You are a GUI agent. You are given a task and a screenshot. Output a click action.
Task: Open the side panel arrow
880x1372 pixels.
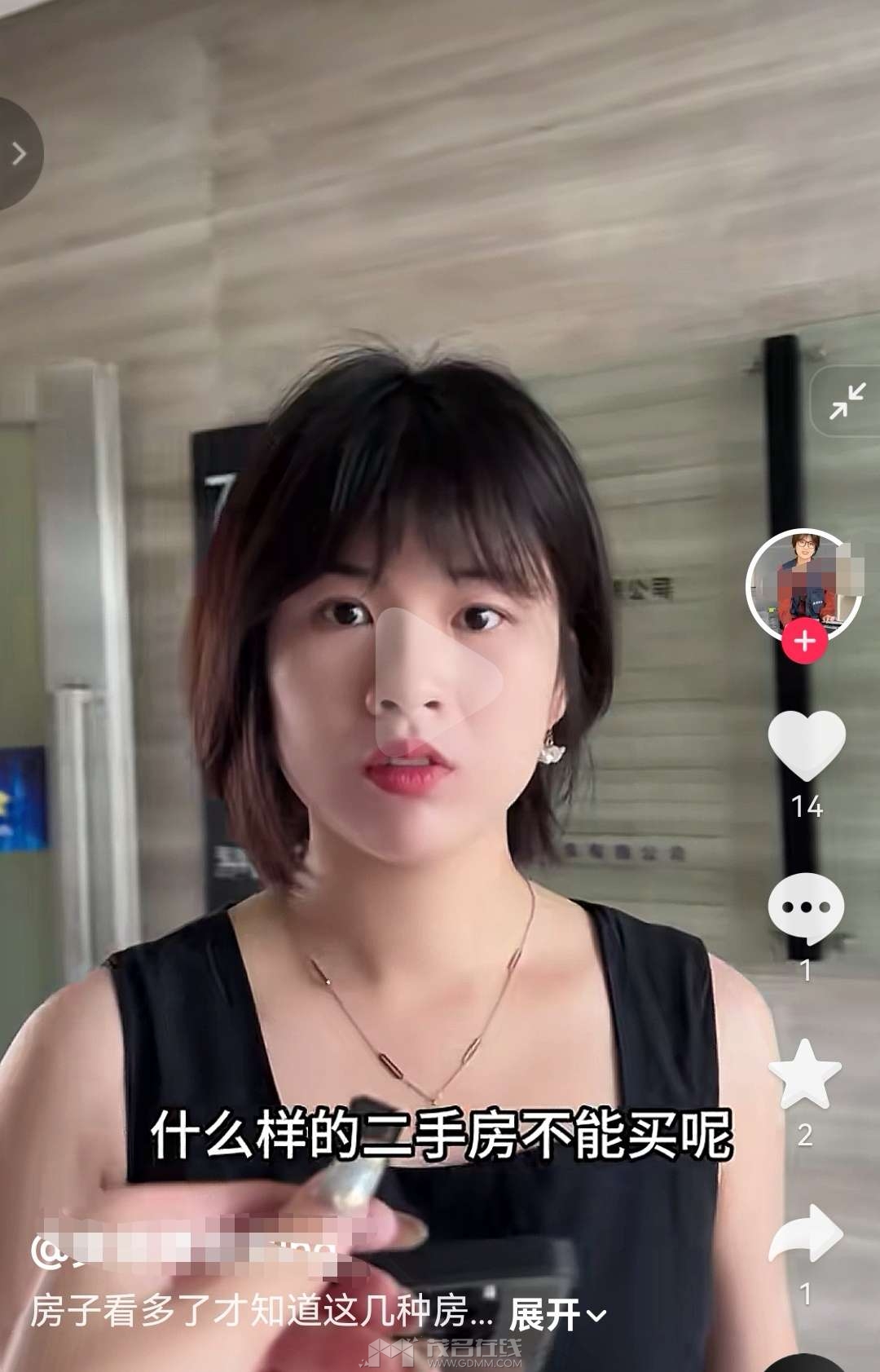point(18,153)
